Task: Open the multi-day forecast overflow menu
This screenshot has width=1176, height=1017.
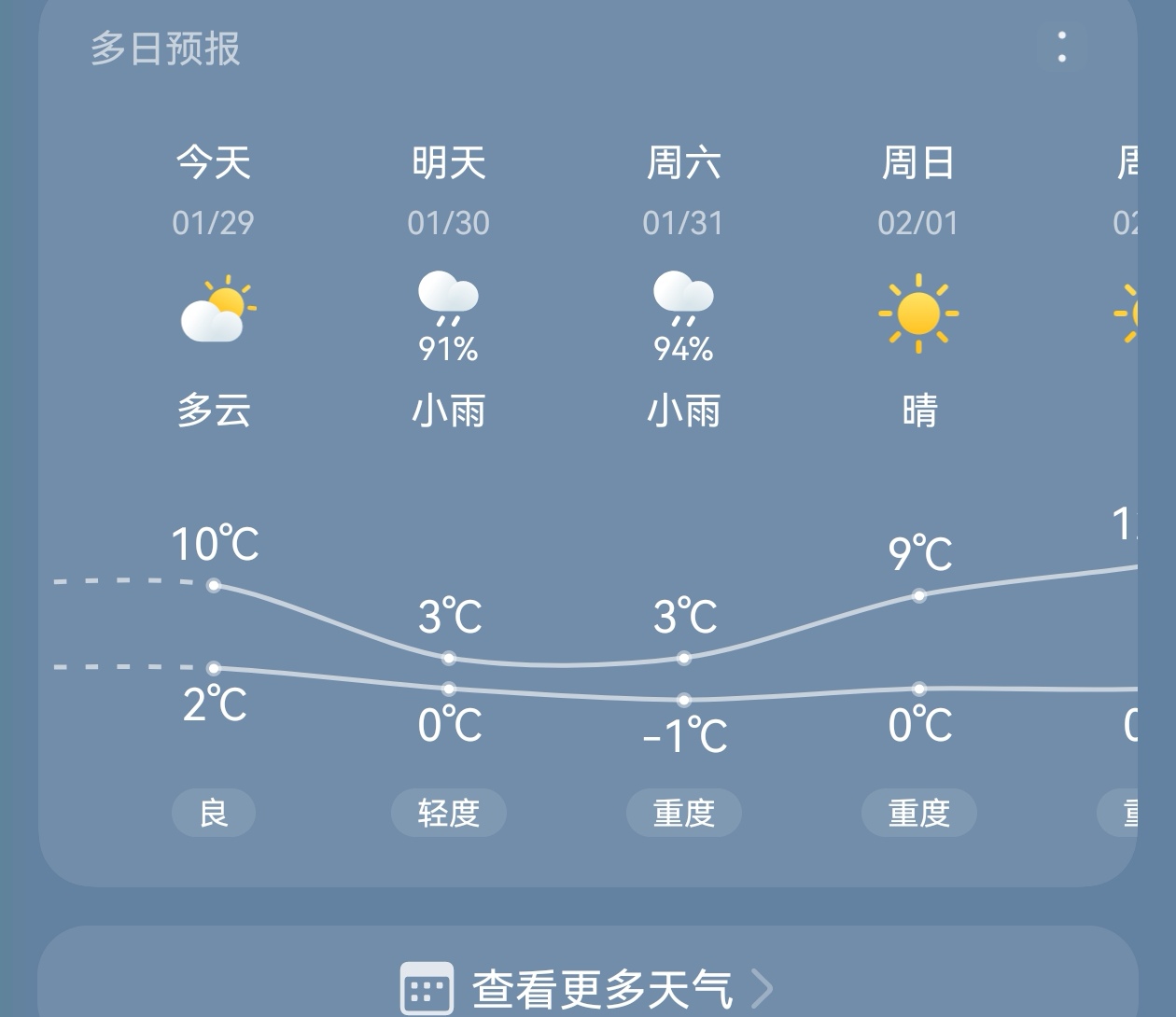Action: (1062, 47)
